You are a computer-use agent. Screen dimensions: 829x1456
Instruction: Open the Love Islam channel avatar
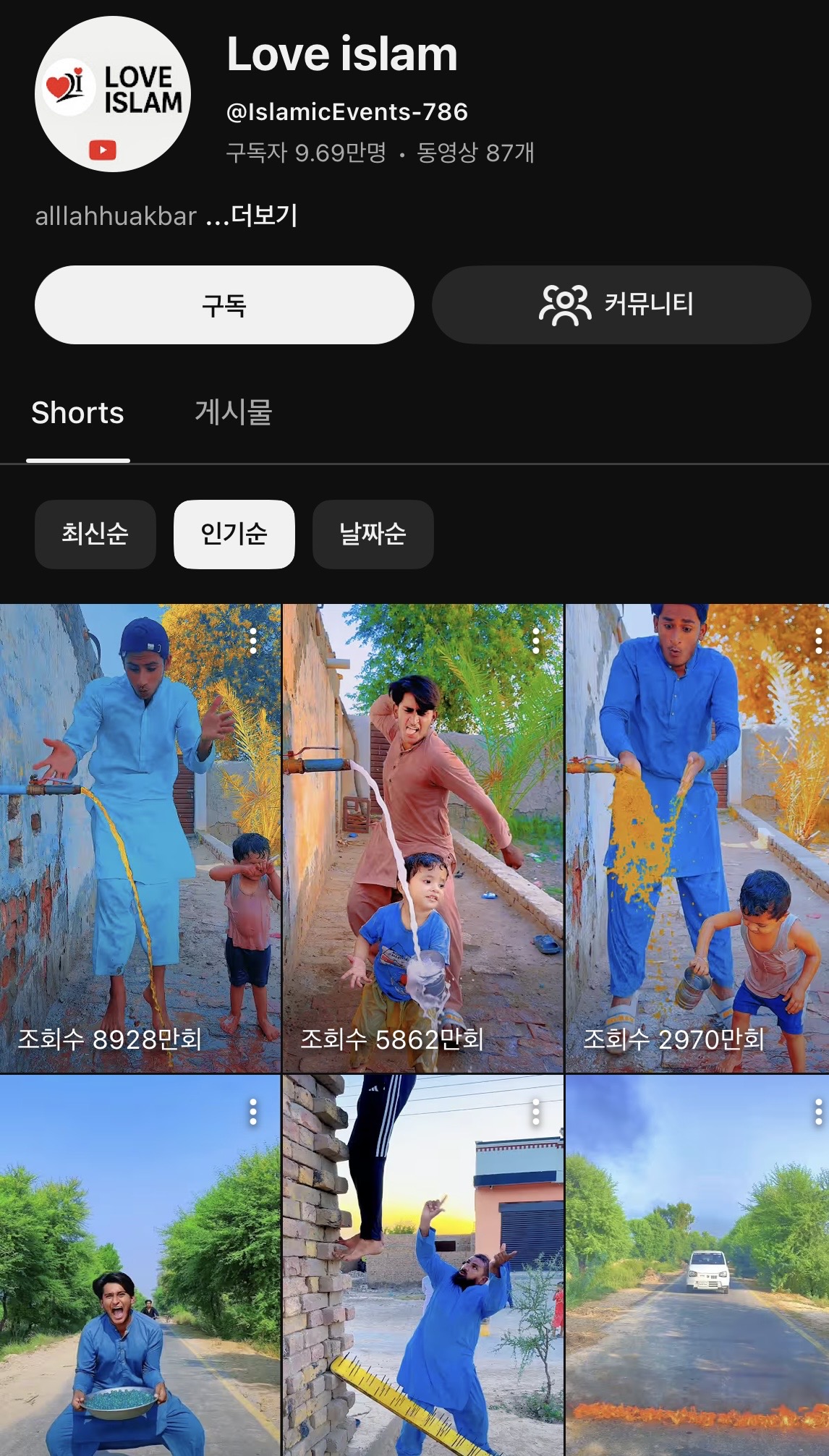point(113,94)
